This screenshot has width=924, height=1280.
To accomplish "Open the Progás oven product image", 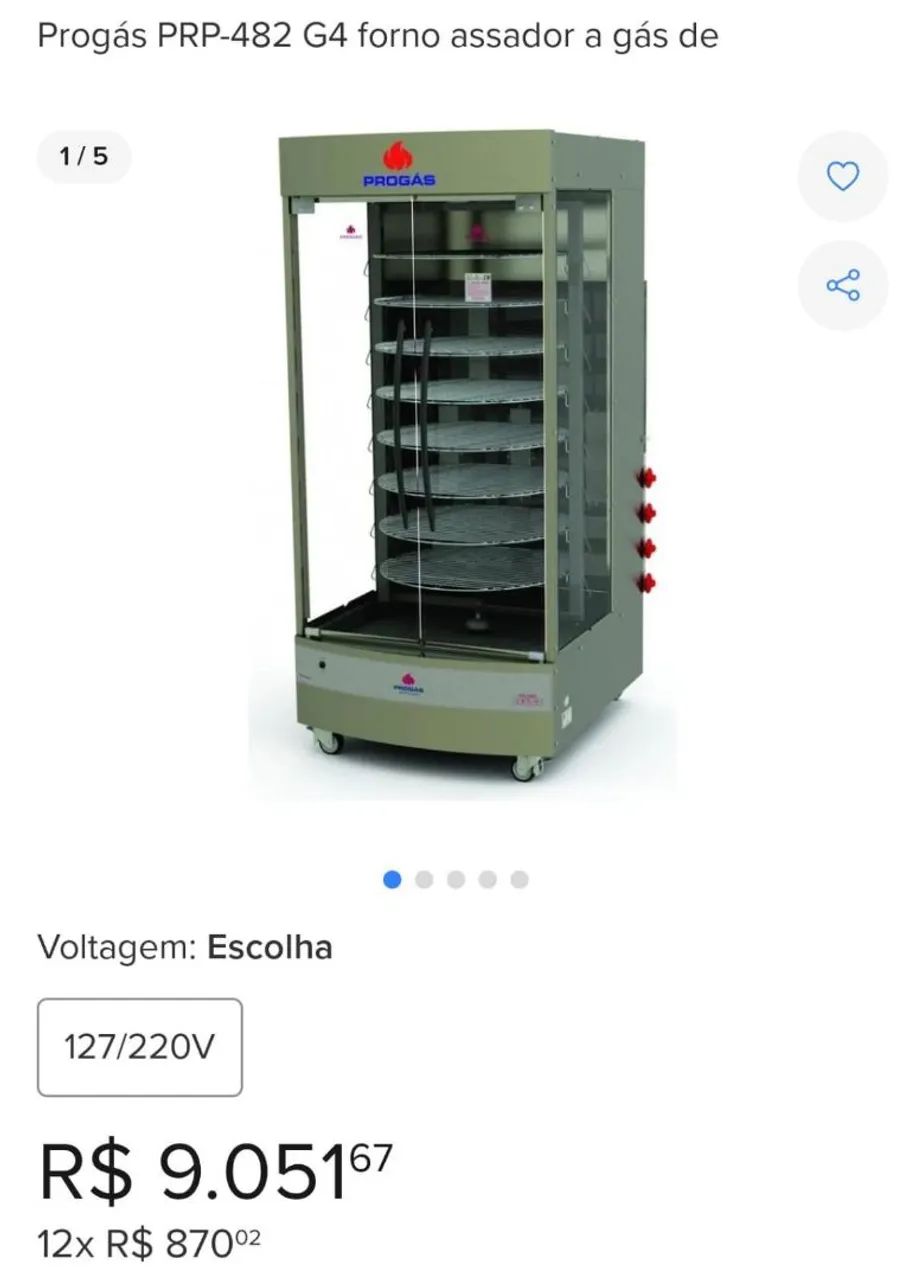I will 462,460.
